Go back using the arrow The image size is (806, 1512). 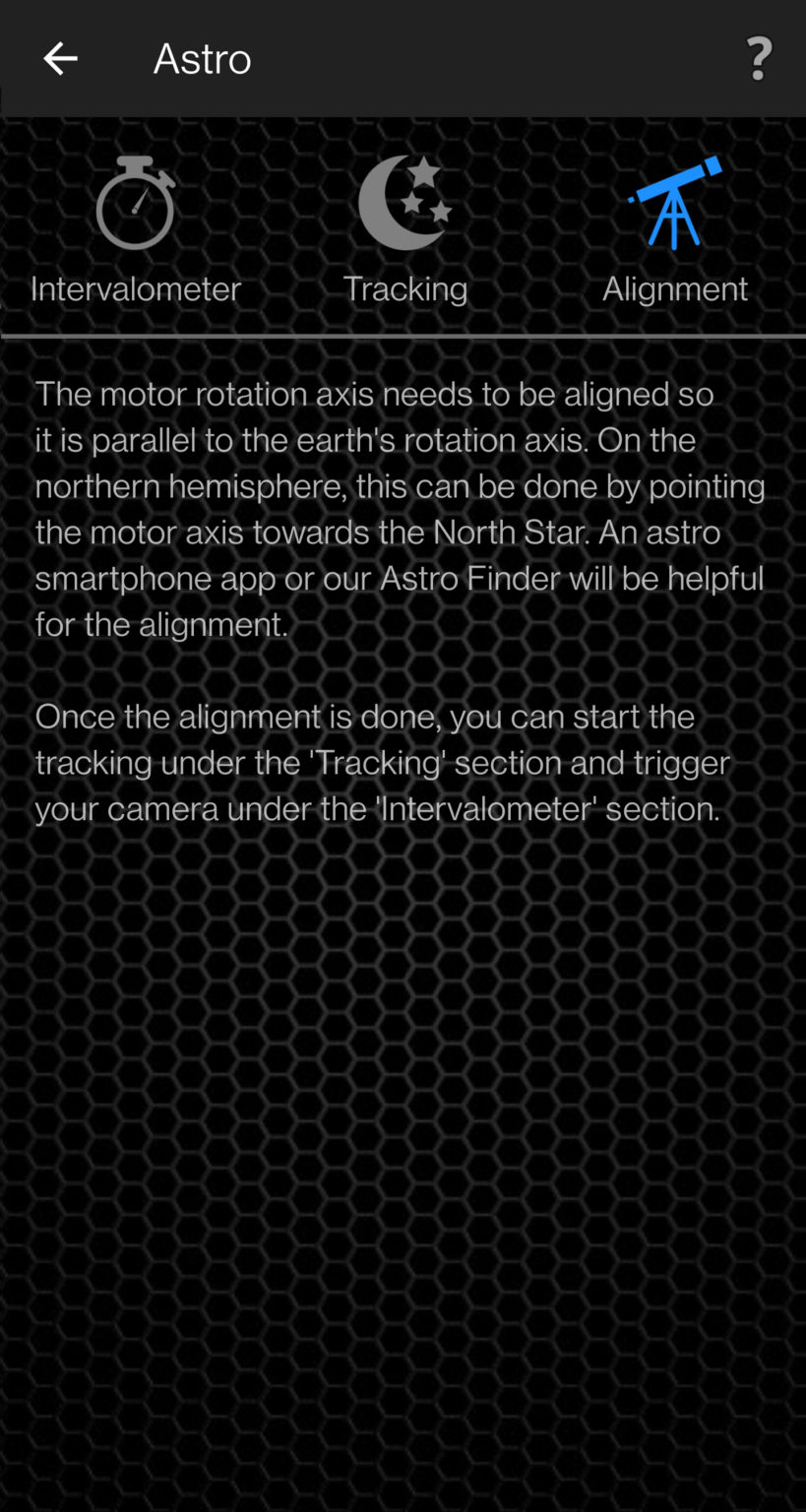60,59
